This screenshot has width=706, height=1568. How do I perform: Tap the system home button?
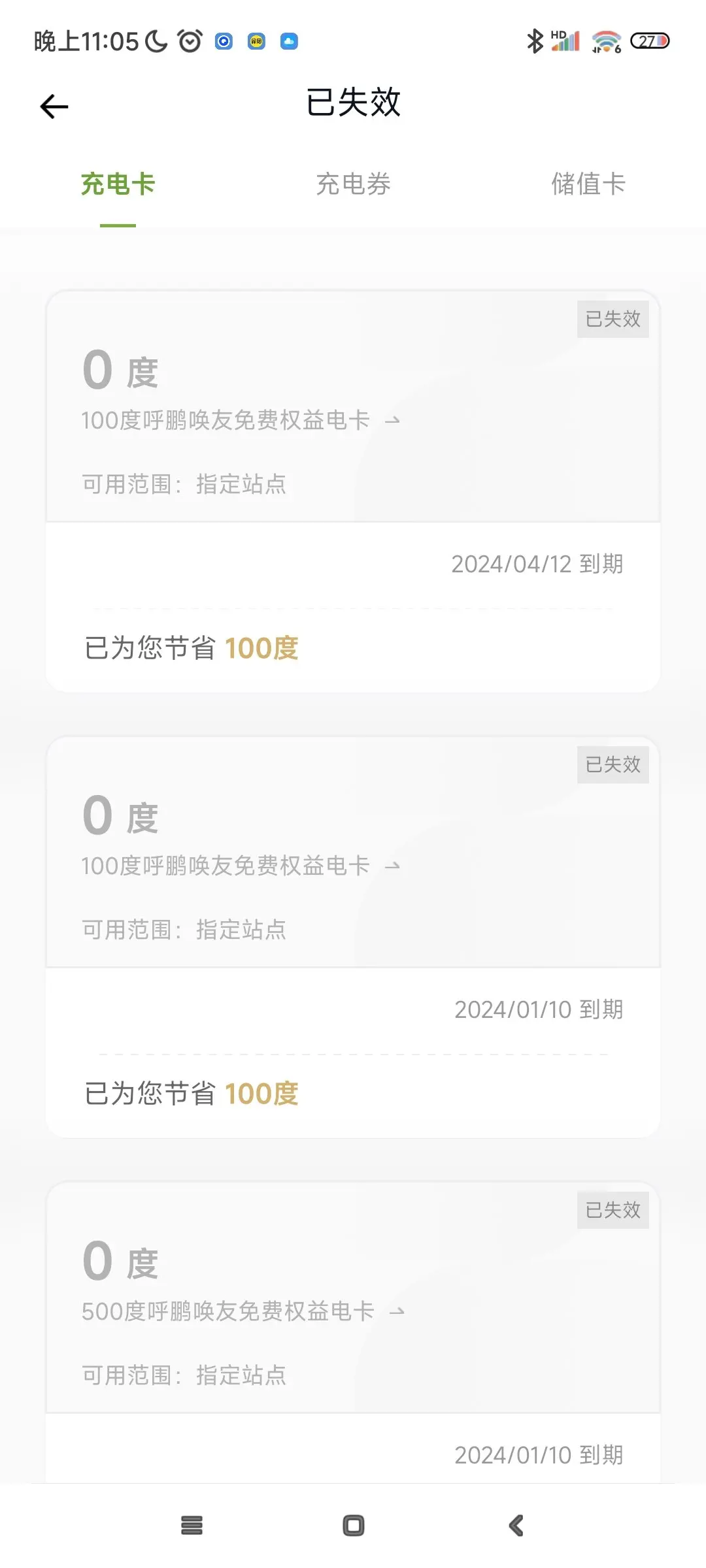354,1526
